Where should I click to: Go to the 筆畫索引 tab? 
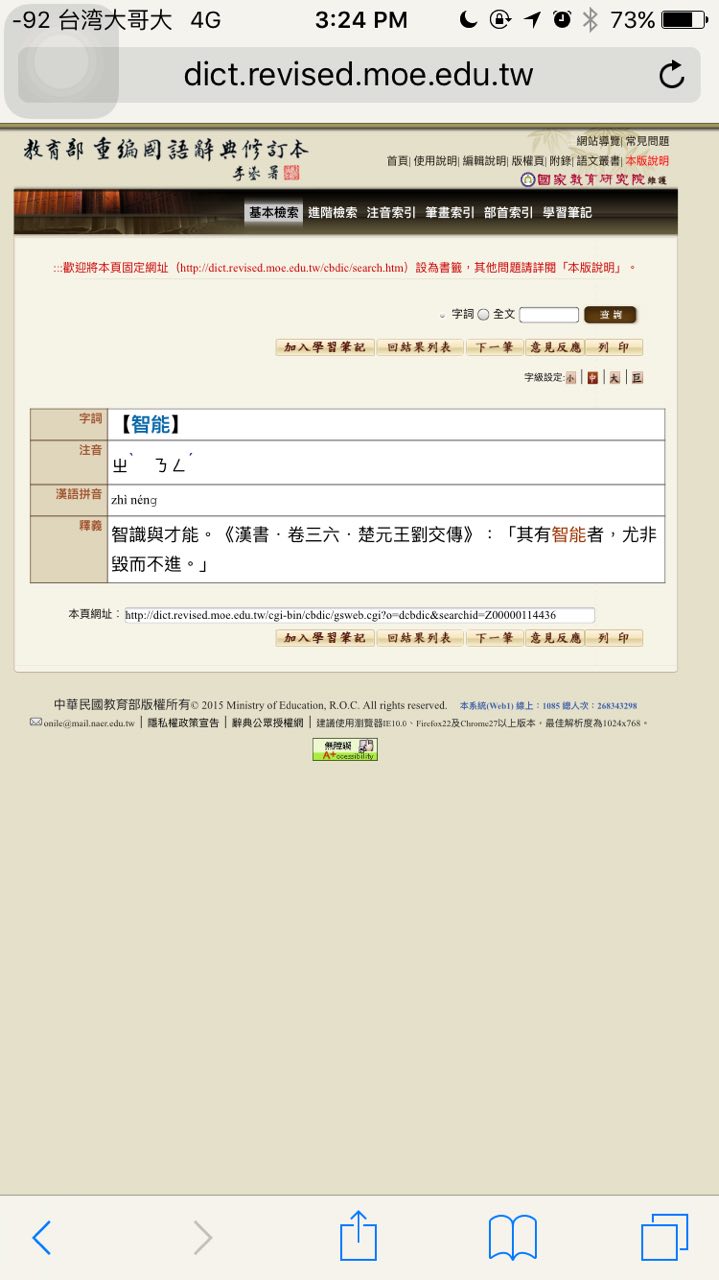(x=450, y=212)
